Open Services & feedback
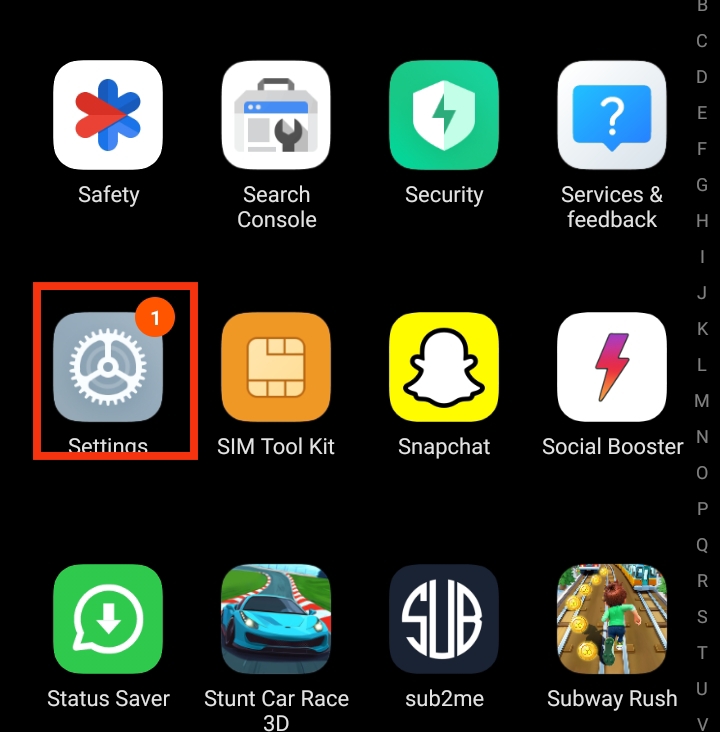The width and height of the screenshot is (720, 732). pyautogui.click(x=612, y=115)
